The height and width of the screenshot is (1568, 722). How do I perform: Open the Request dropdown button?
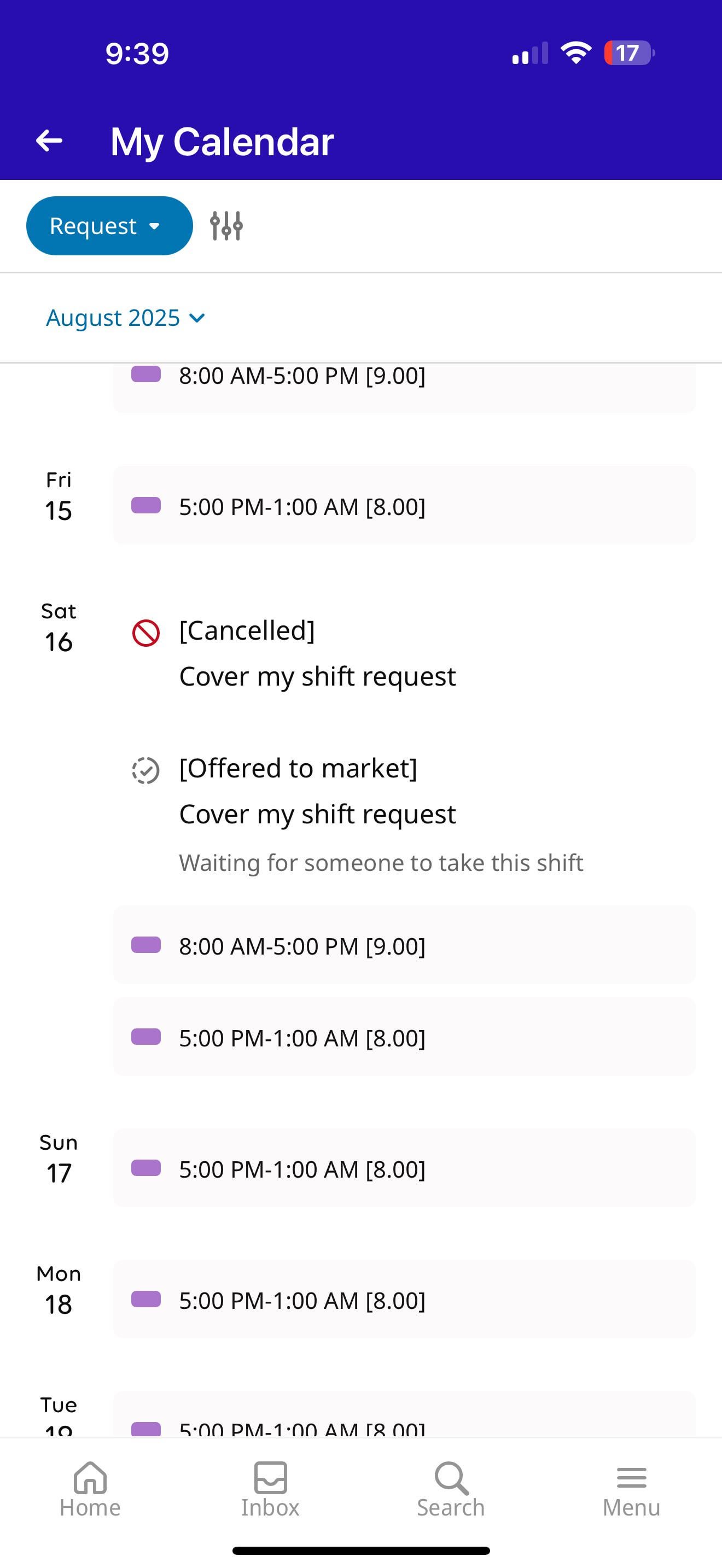click(109, 226)
